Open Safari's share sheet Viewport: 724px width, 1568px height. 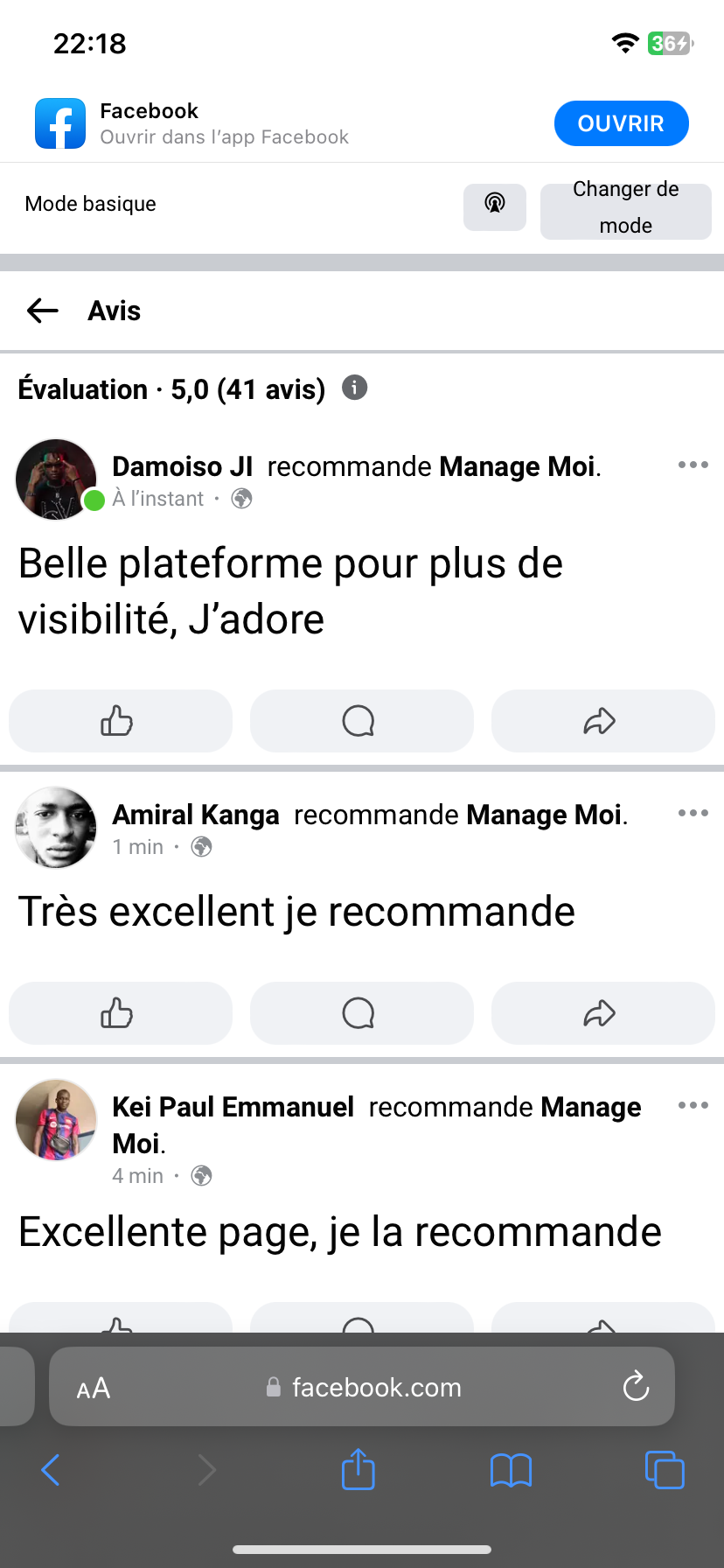pyautogui.click(x=358, y=1470)
